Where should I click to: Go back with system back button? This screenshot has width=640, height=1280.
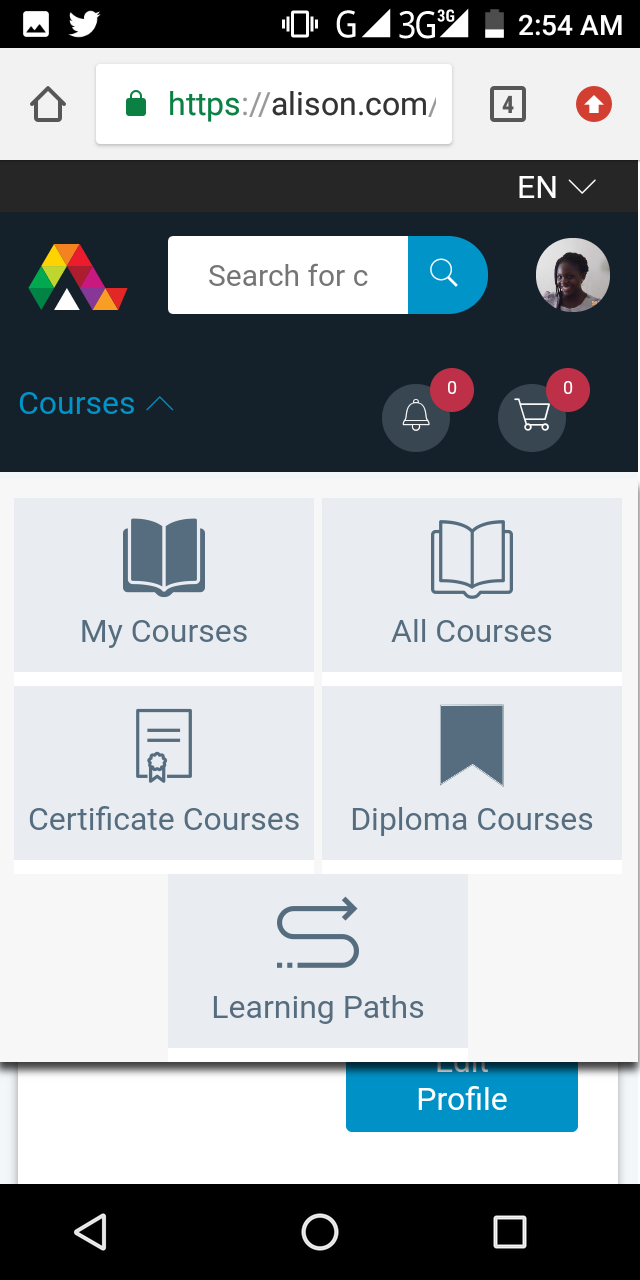click(x=90, y=1232)
